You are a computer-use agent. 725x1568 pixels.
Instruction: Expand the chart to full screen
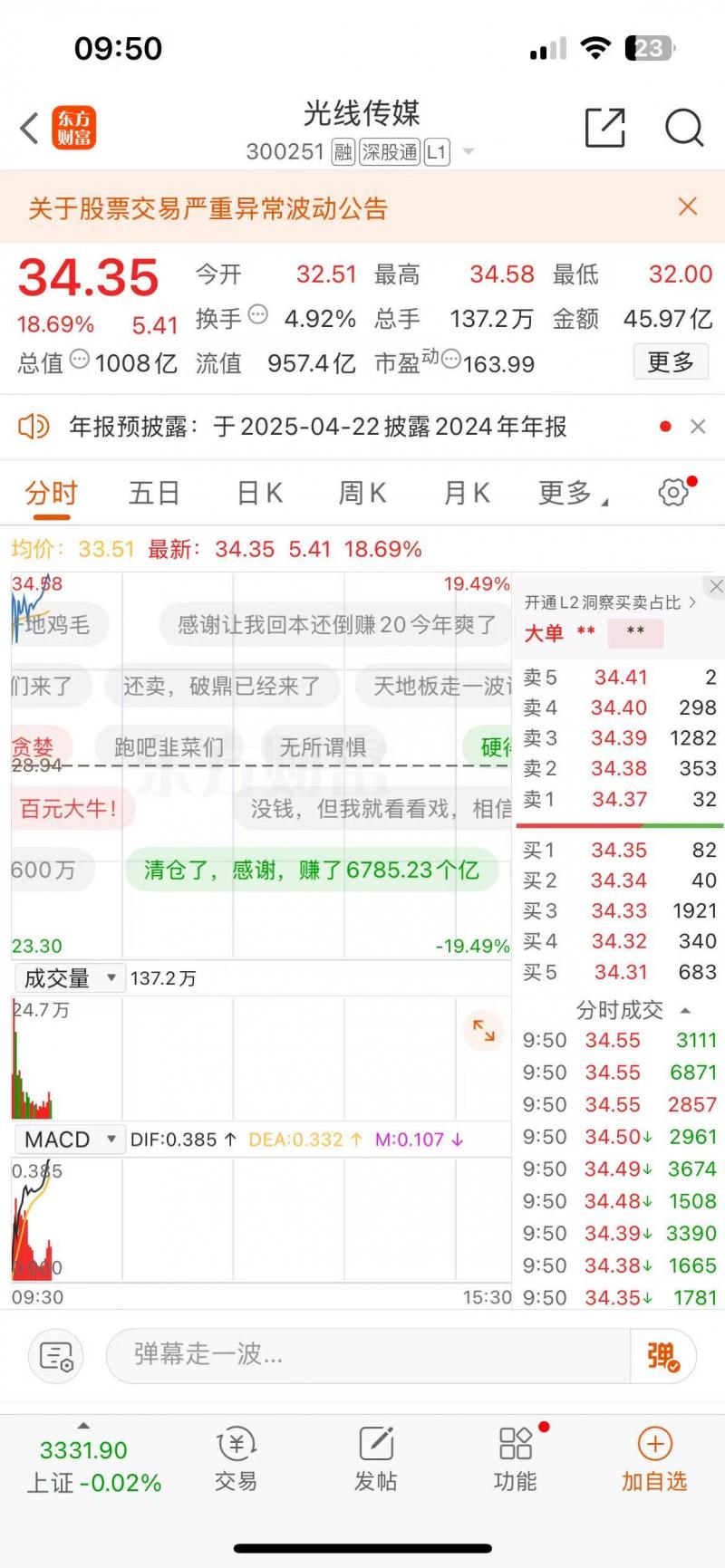coord(484,1030)
